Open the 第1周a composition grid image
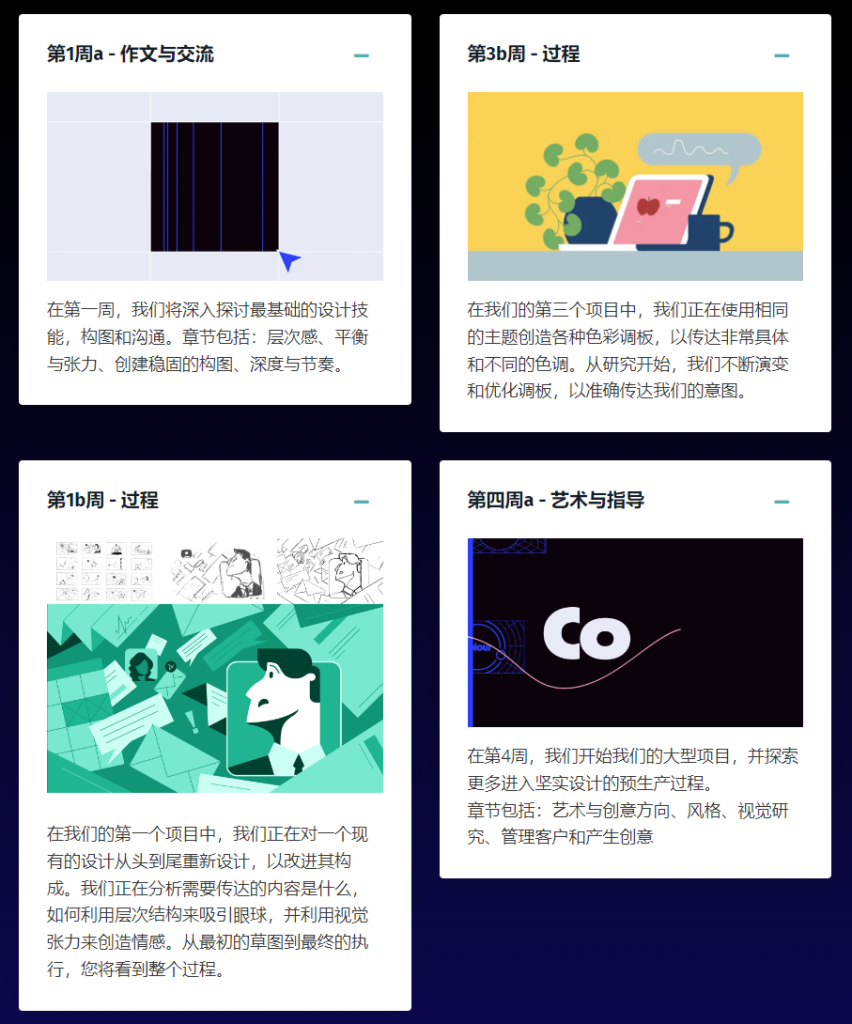 tap(215, 186)
